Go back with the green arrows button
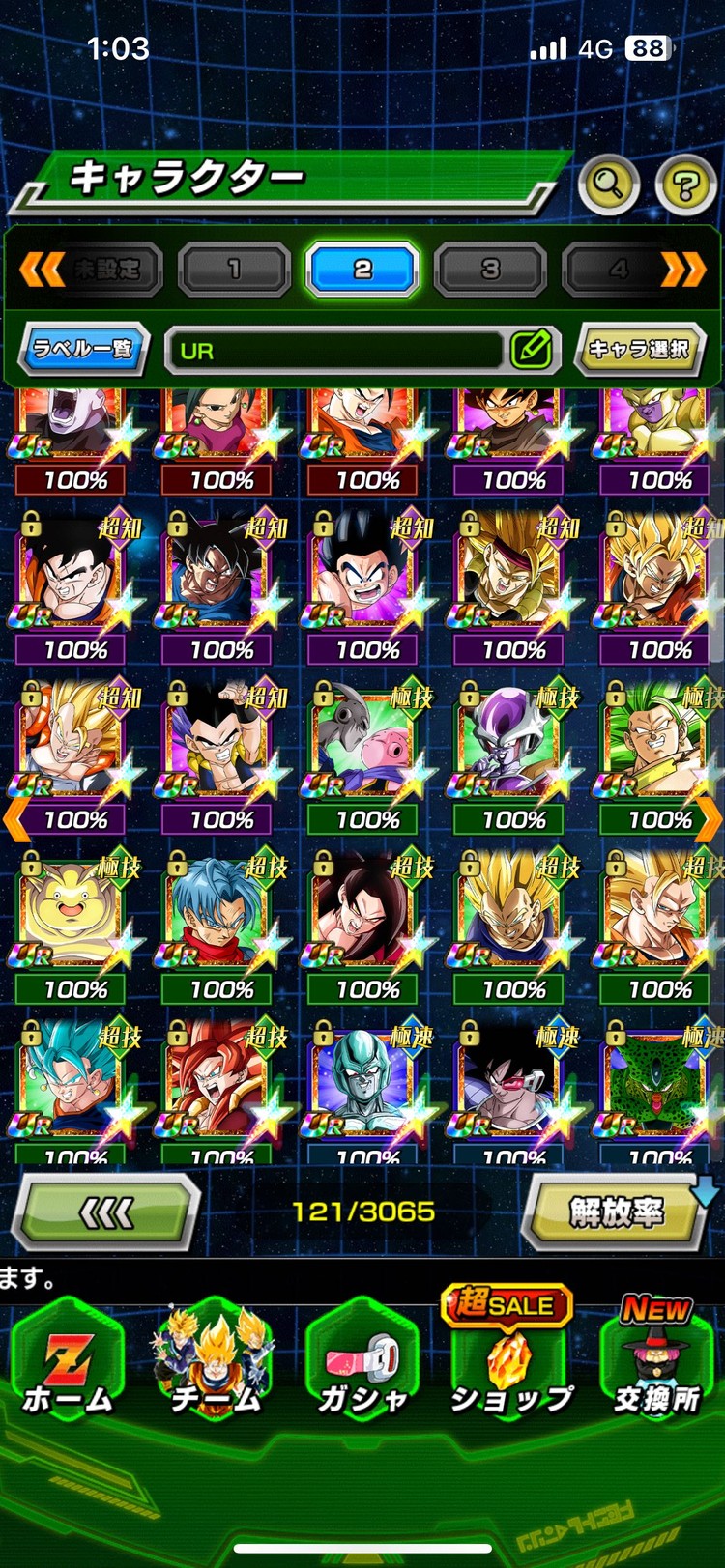The width and height of the screenshot is (725, 1568). tap(106, 1212)
